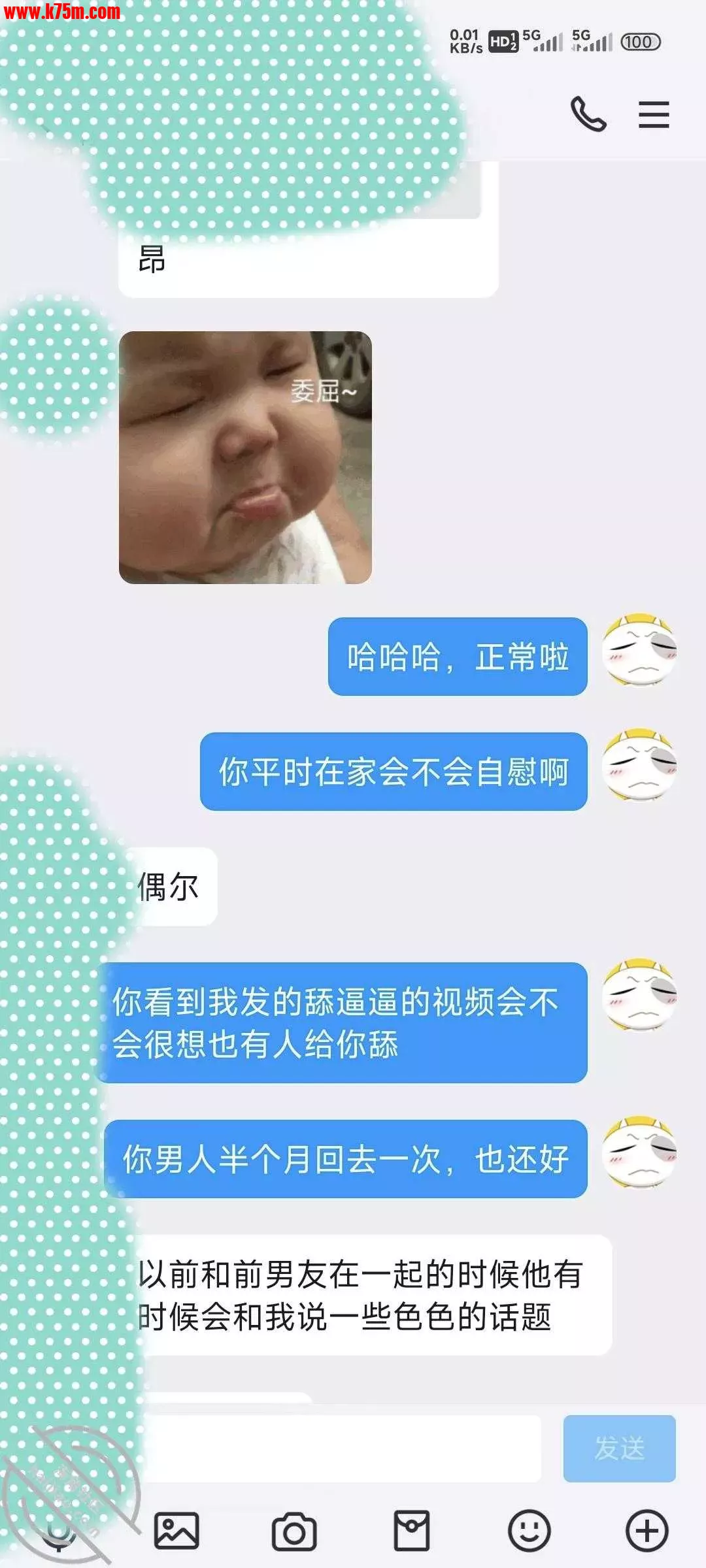Start a voice call
706x1568 pixels.
click(588, 114)
